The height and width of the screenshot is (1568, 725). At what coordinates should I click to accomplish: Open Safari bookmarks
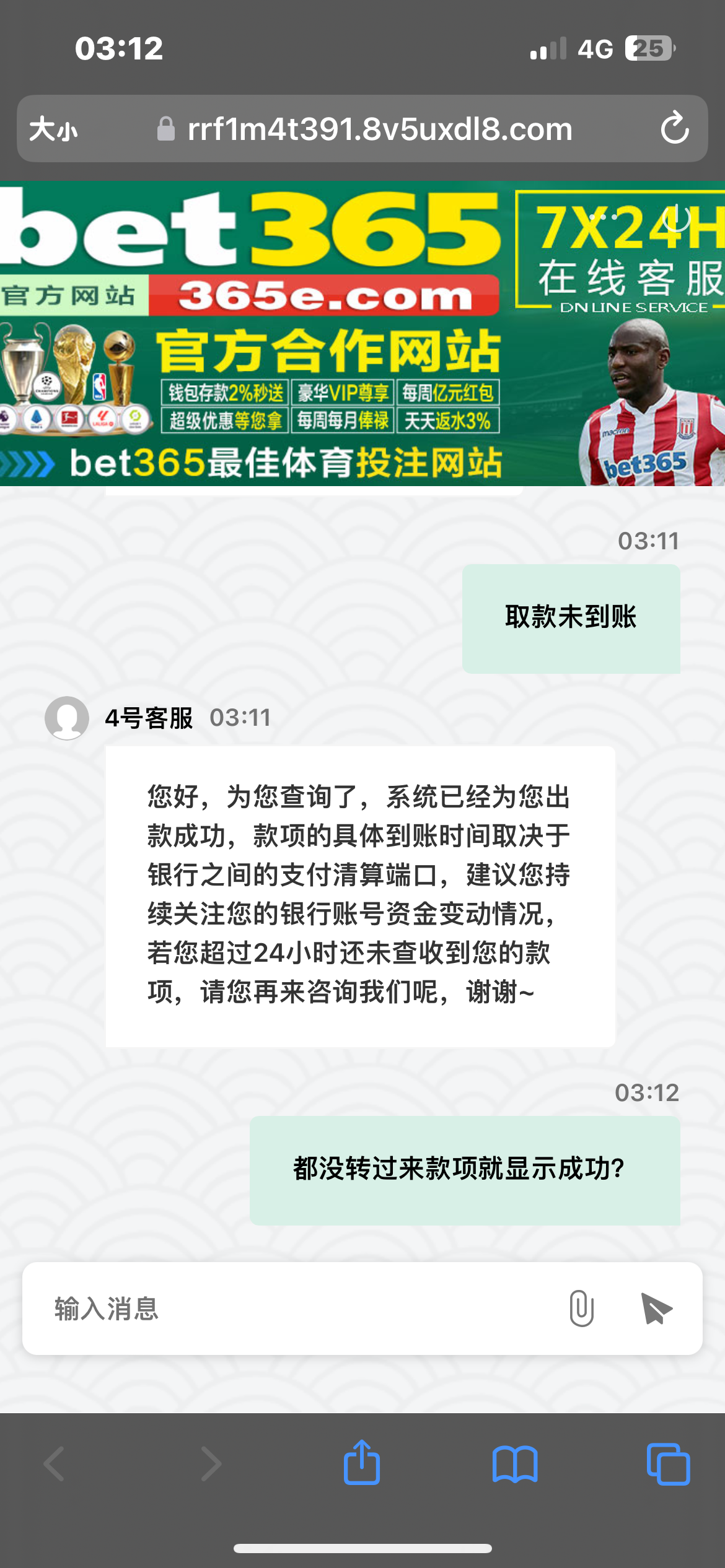point(515,1464)
